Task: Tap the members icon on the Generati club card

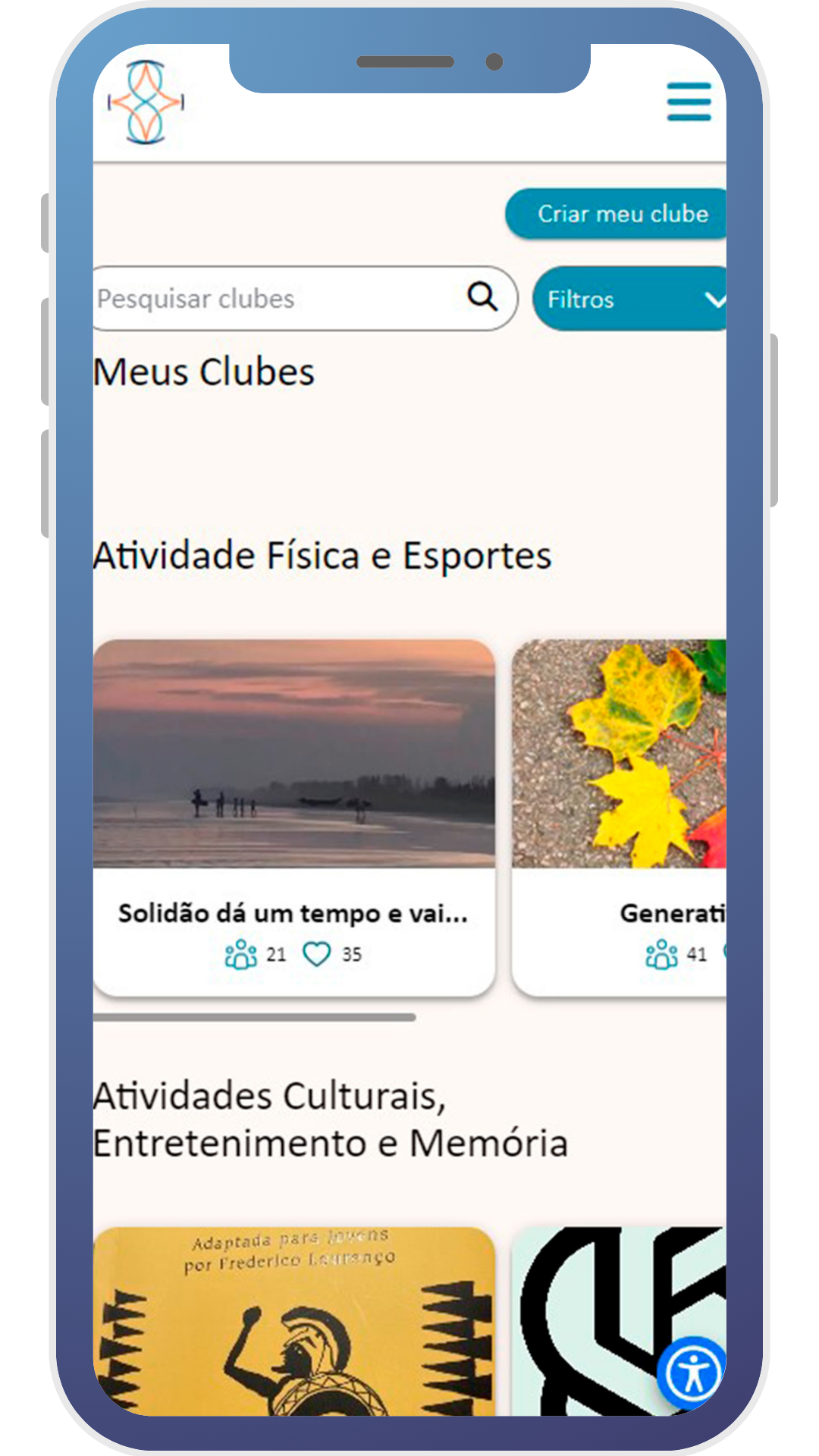Action: [662, 954]
